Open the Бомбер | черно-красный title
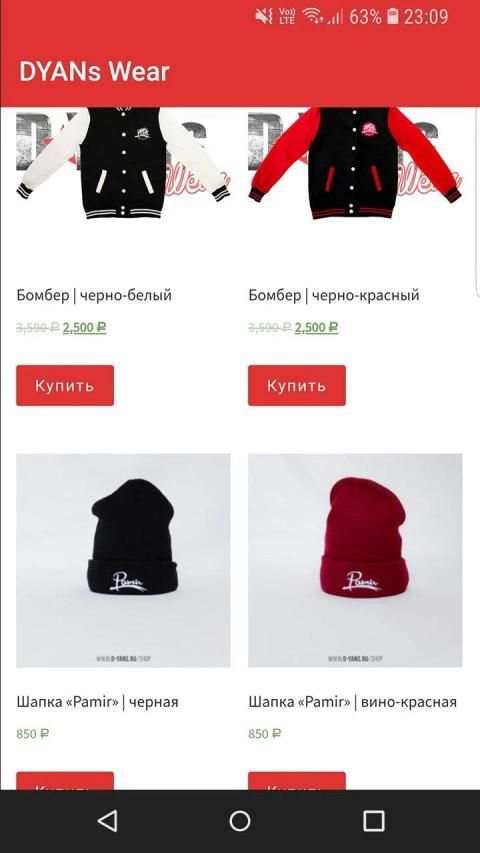The height and width of the screenshot is (853, 480). (x=334, y=295)
